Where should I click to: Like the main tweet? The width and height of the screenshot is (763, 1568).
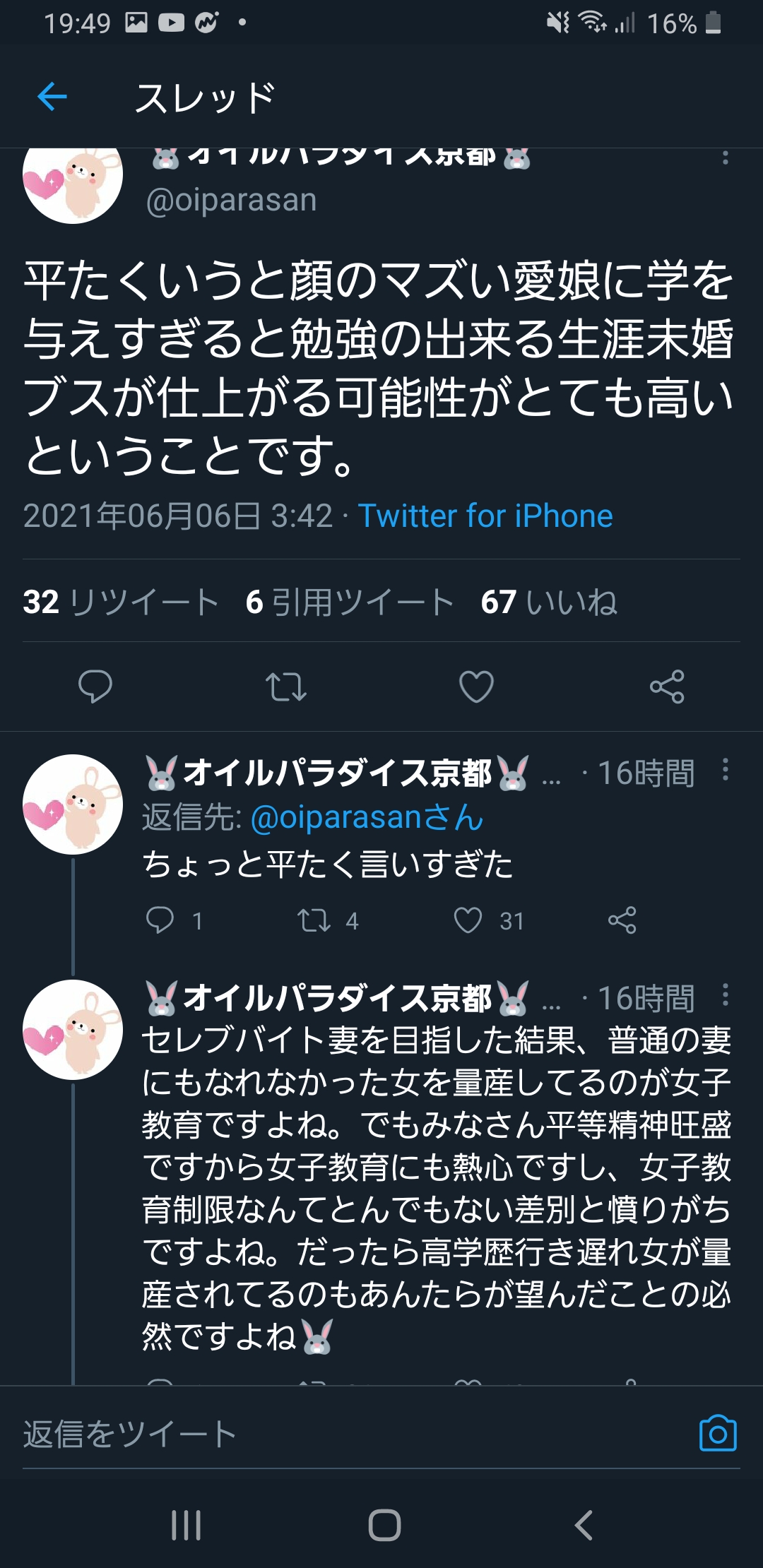(x=476, y=686)
